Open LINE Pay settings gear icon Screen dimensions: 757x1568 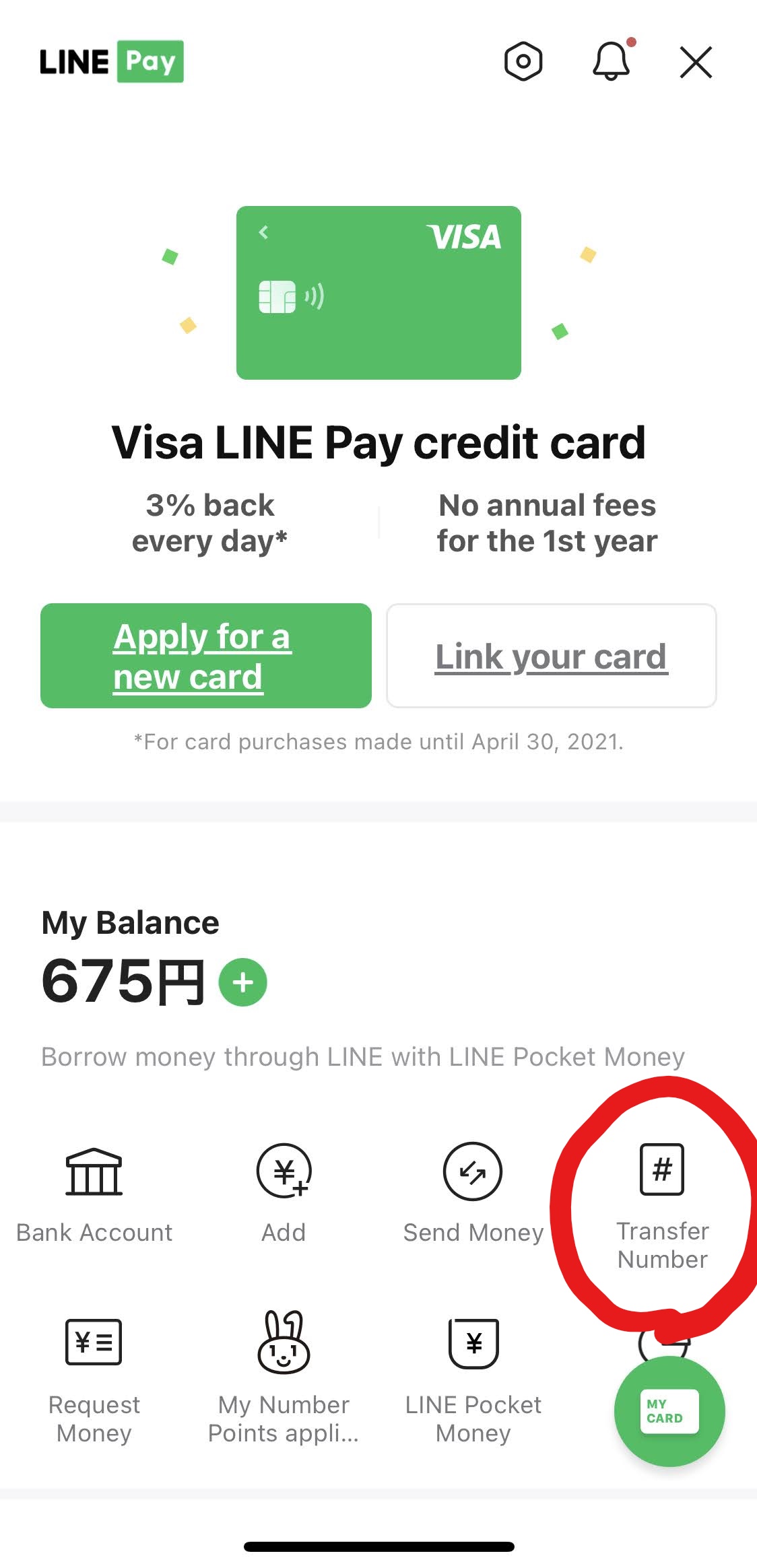(x=523, y=62)
